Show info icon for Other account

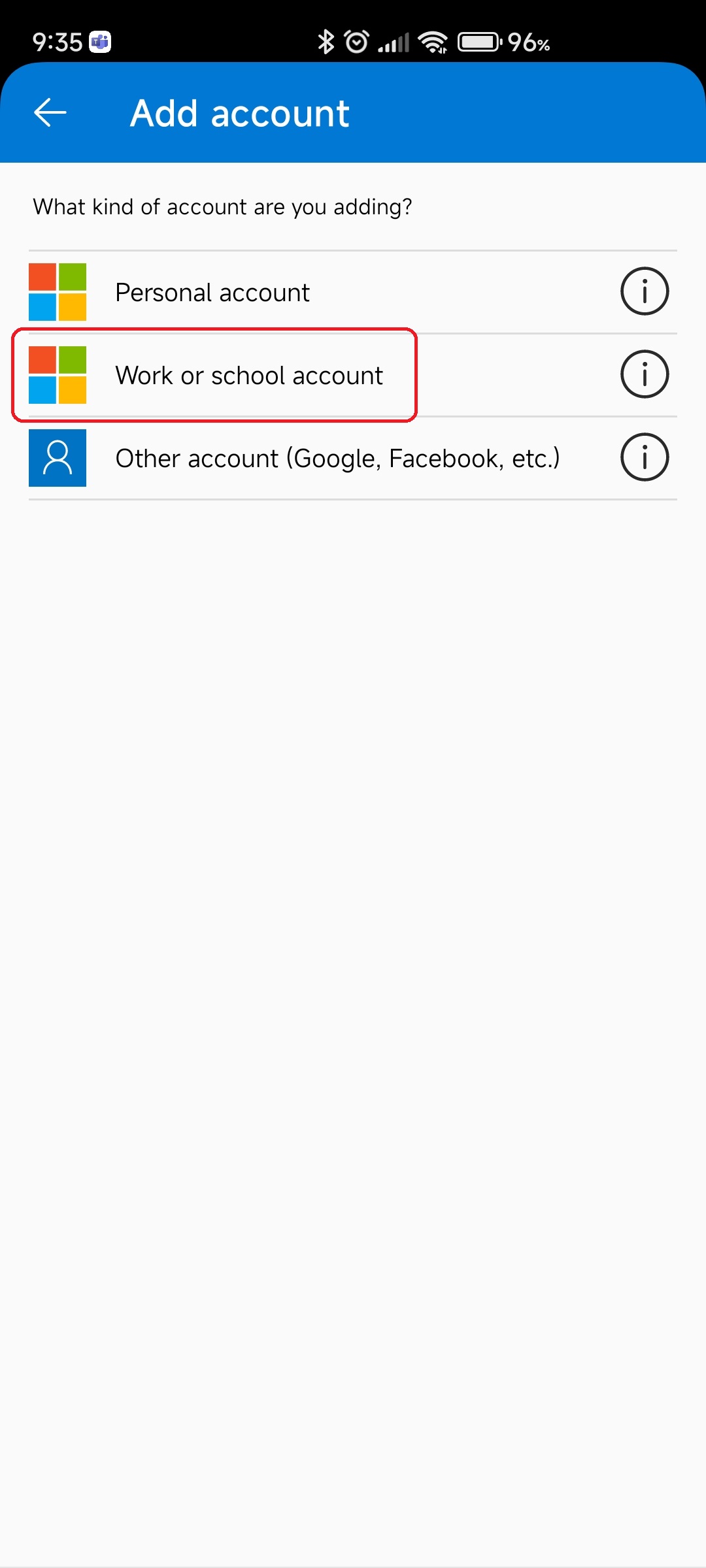644,457
